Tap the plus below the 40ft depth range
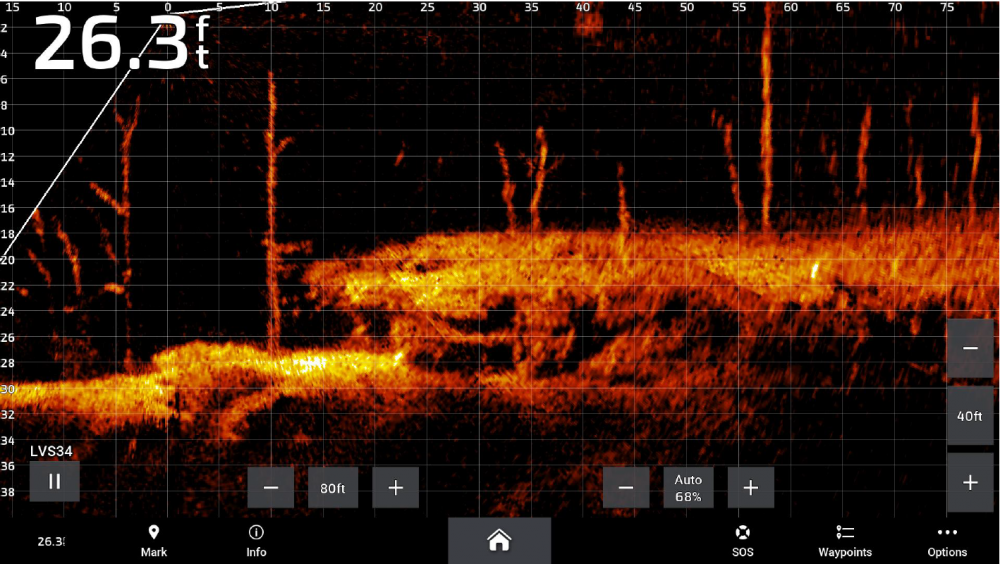Image resolution: width=1000 pixels, height=564 pixels. [x=970, y=482]
